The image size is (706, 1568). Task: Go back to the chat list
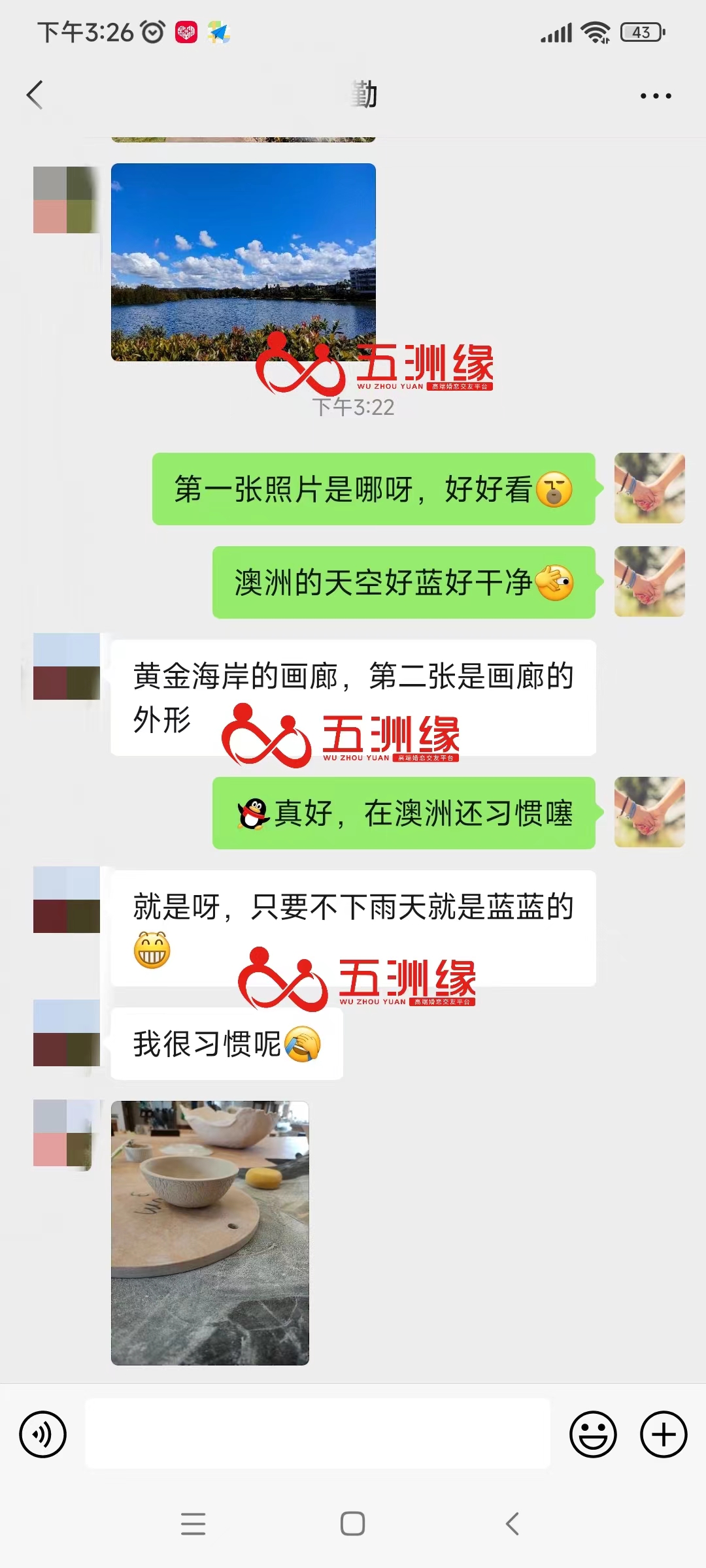[35, 95]
